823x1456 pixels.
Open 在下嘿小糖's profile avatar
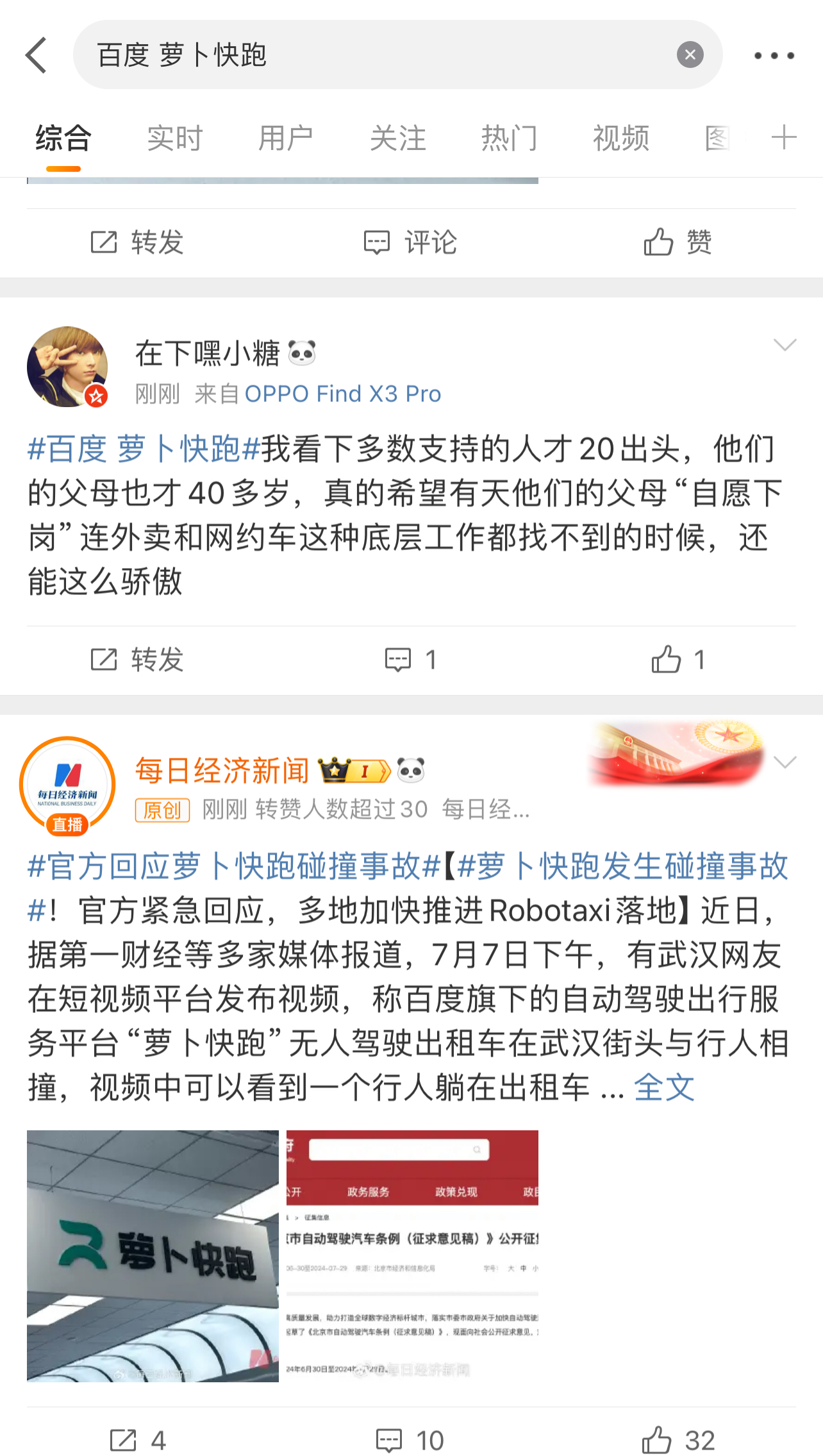point(67,367)
